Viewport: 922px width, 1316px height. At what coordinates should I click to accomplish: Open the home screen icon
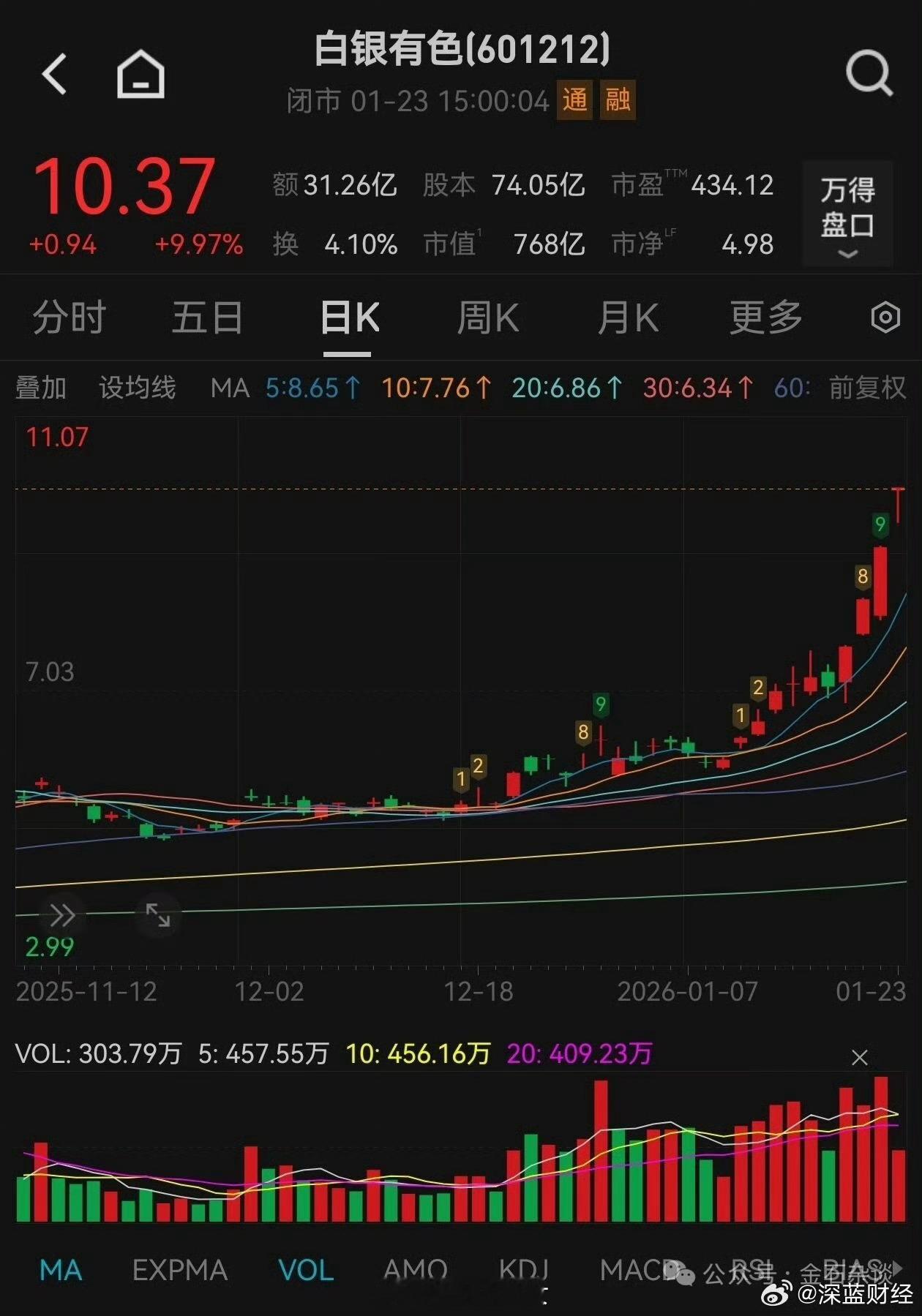(141, 73)
